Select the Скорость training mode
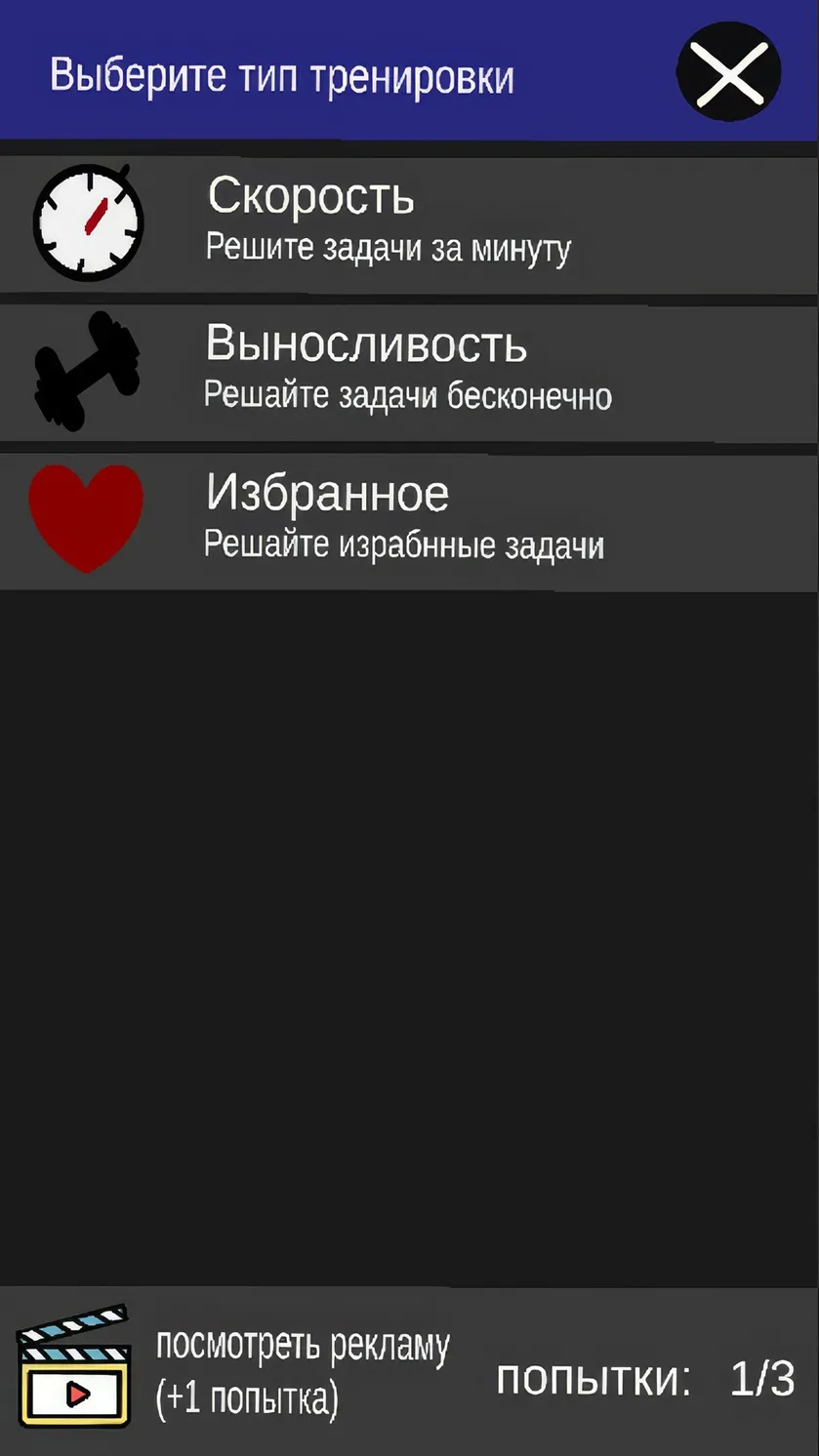Image resolution: width=819 pixels, height=1456 pixels. [x=409, y=224]
